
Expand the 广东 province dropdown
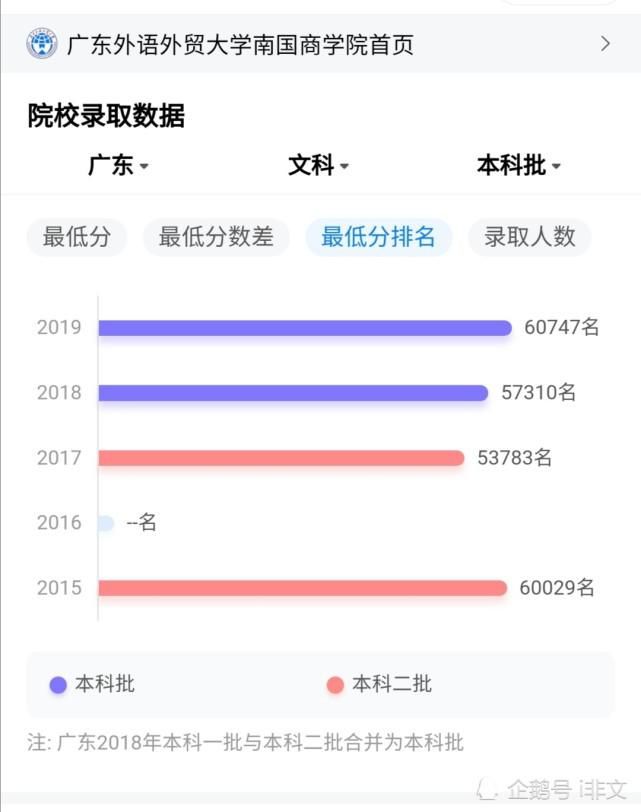coord(118,166)
